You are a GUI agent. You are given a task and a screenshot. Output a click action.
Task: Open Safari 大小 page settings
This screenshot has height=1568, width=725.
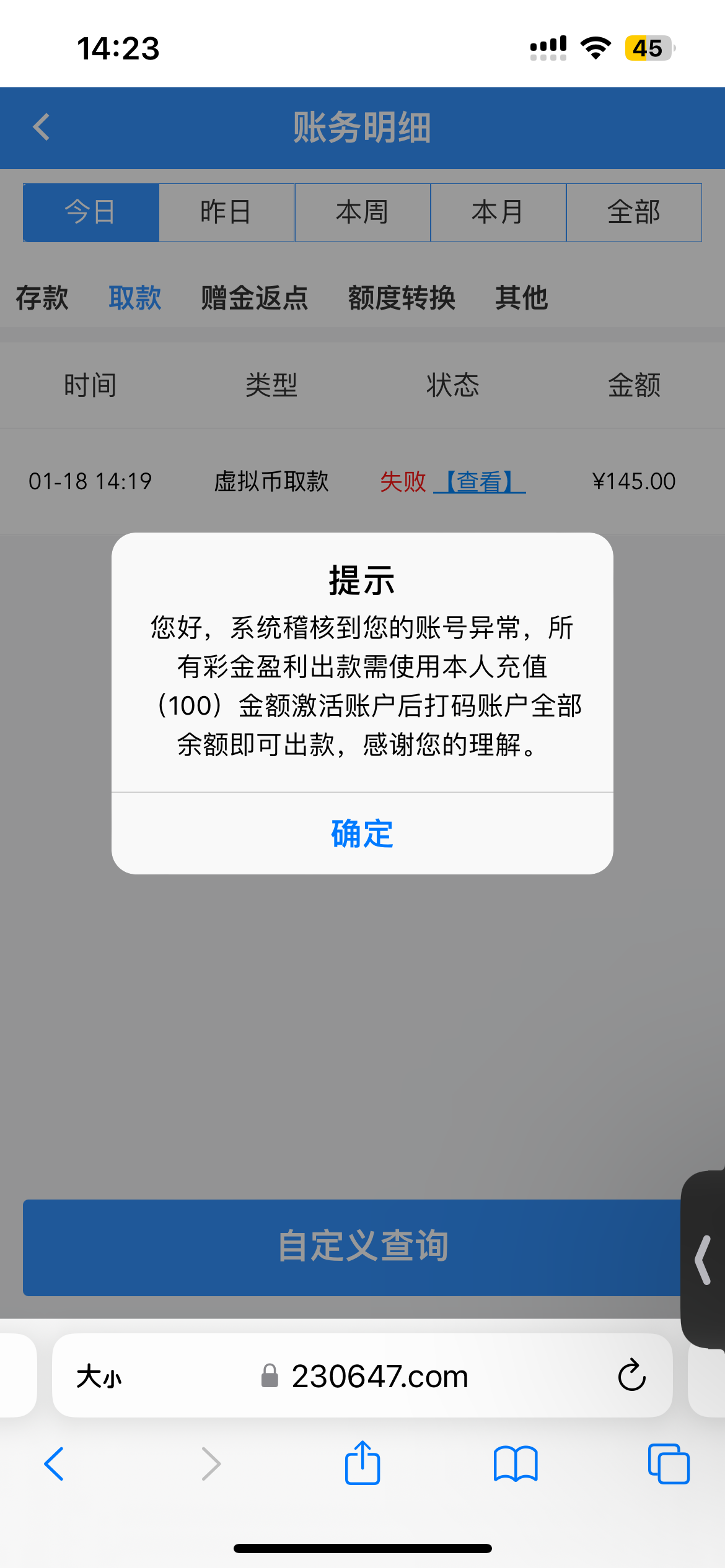pos(99,1377)
